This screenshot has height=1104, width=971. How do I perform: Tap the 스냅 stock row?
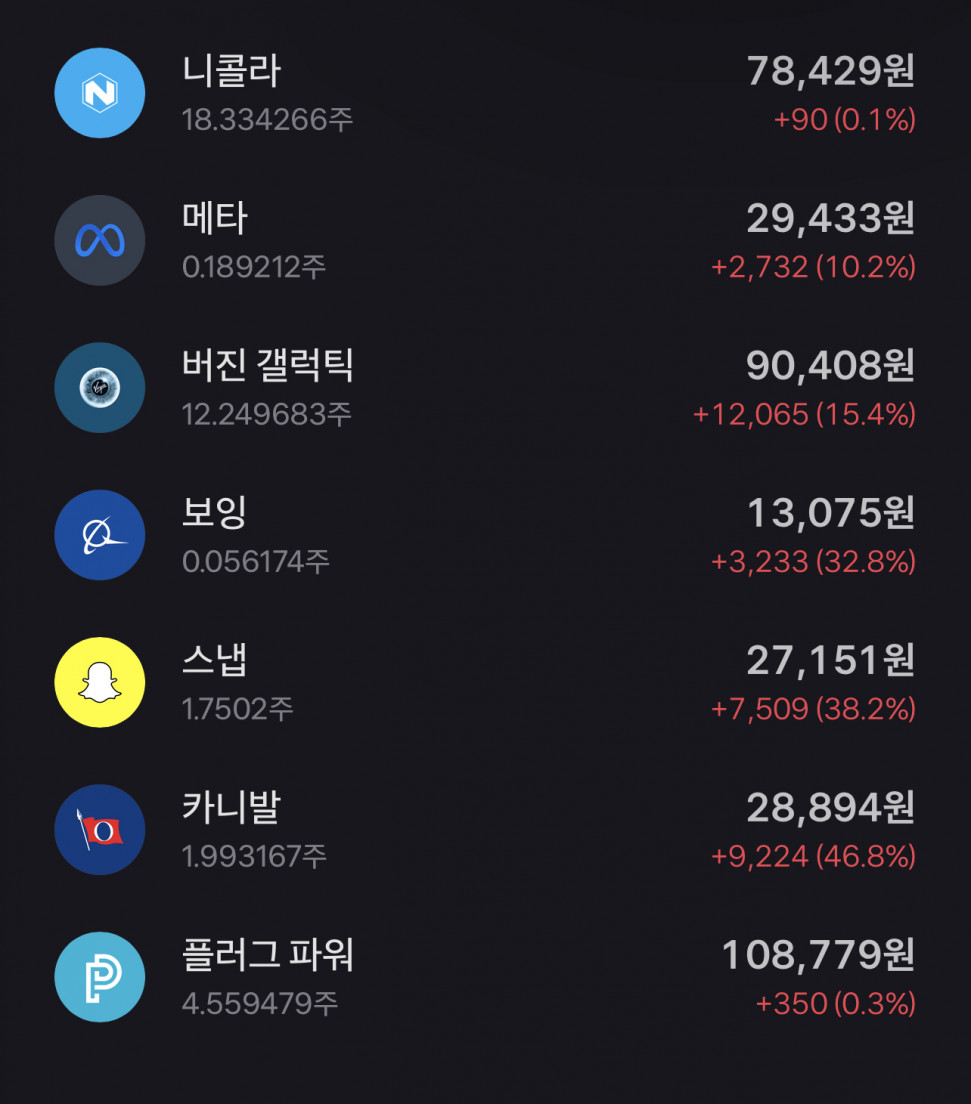(x=485, y=682)
